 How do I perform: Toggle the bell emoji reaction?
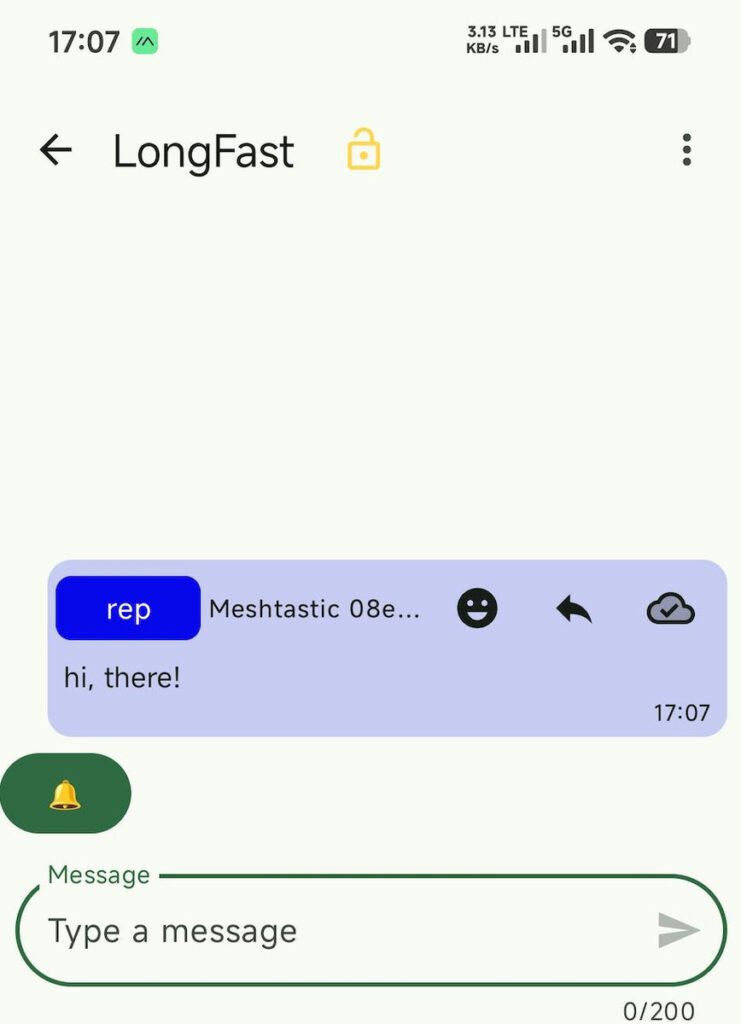[66, 793]
